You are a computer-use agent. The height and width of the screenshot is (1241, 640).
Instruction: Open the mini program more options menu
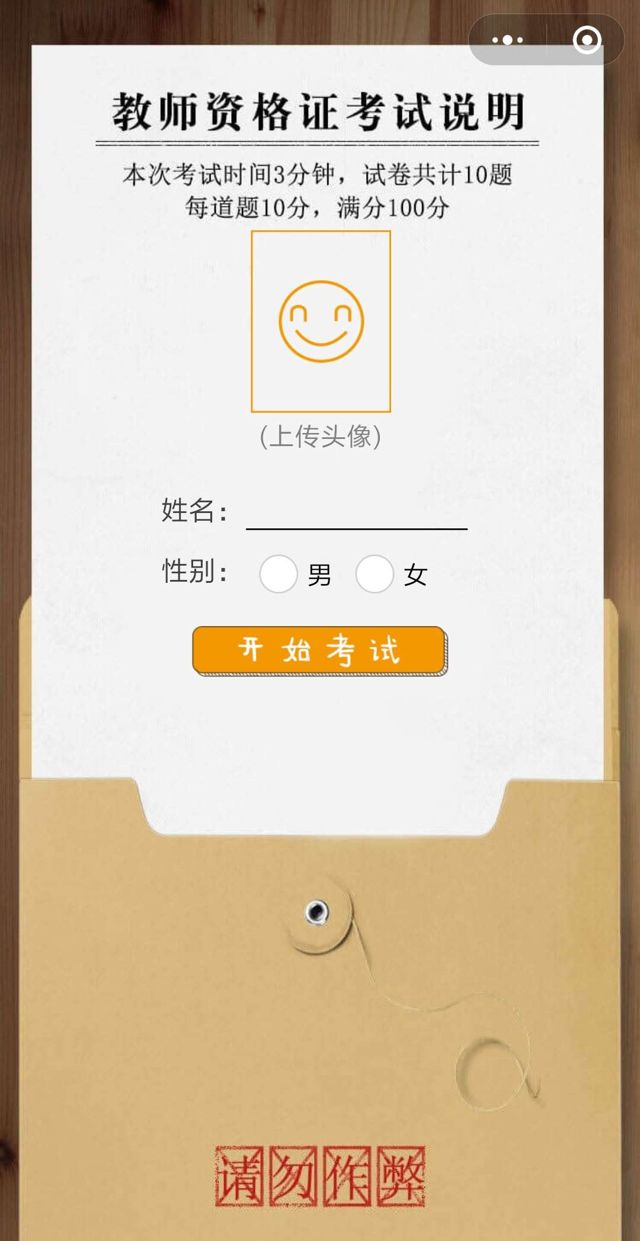coord(508,40)
